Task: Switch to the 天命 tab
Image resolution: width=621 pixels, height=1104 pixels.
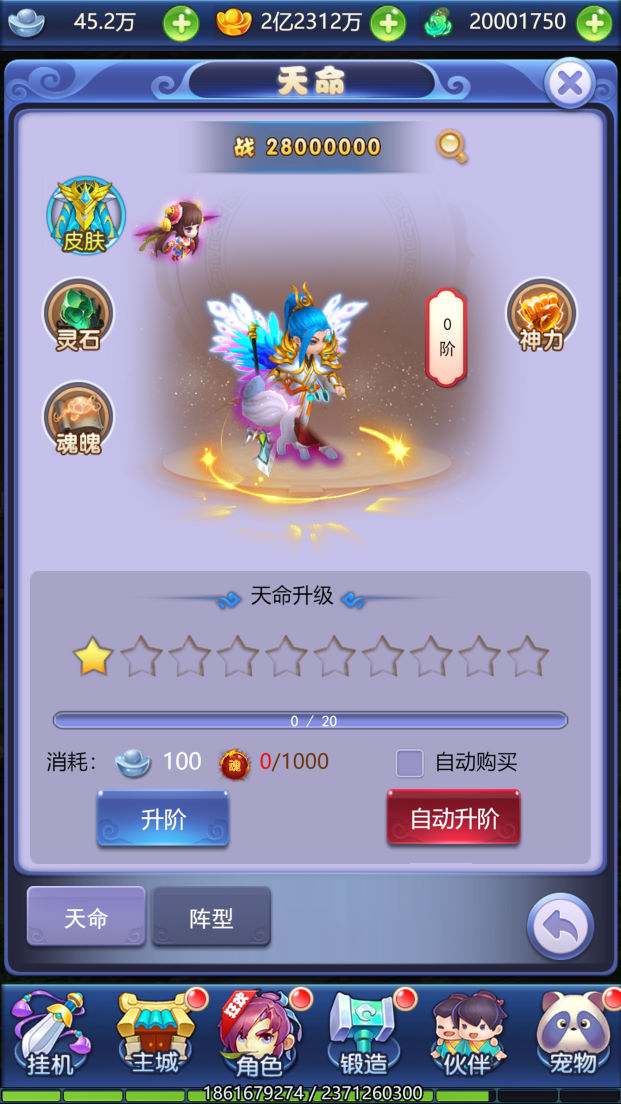Action: point(86,917)
